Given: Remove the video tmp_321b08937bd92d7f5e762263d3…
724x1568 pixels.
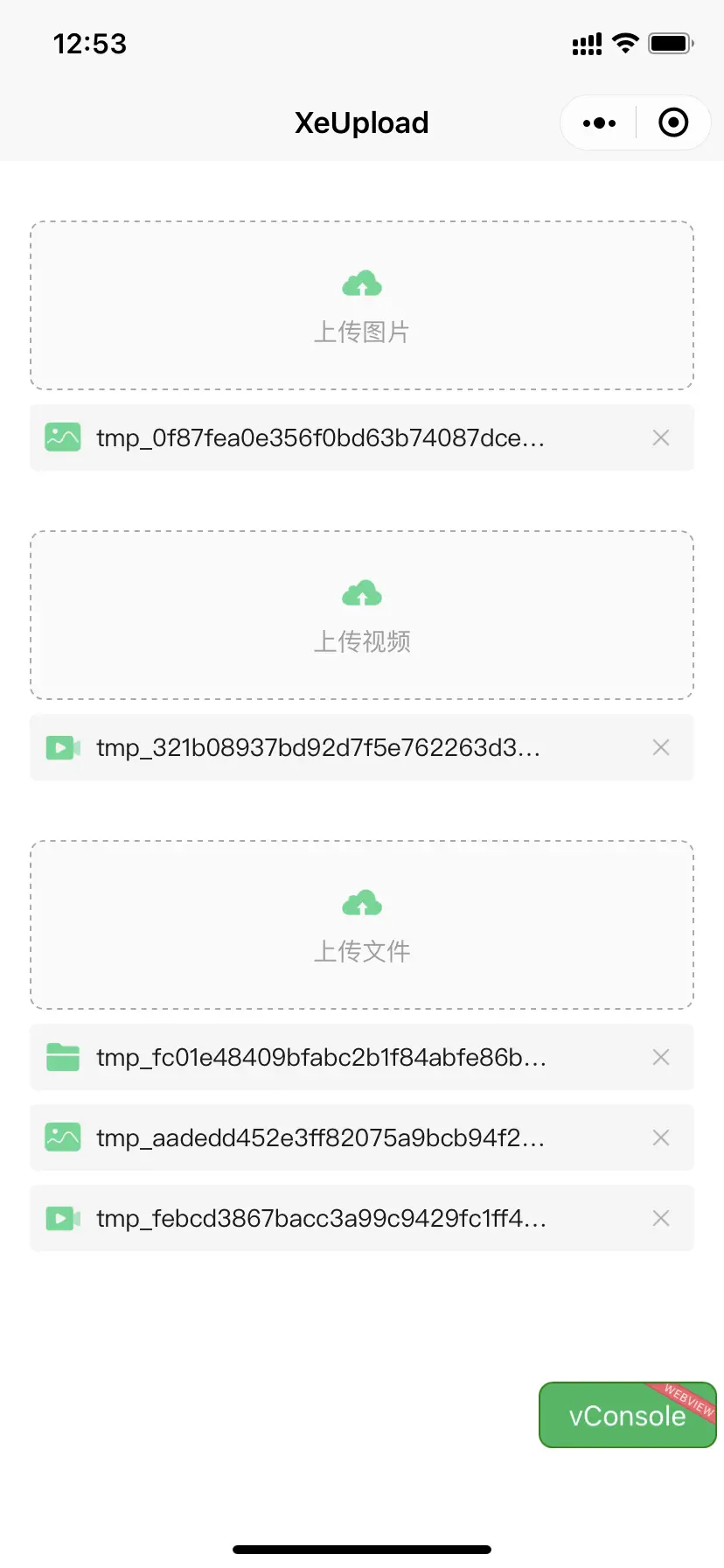Looking at the screenshot, I should pos(661,747).
